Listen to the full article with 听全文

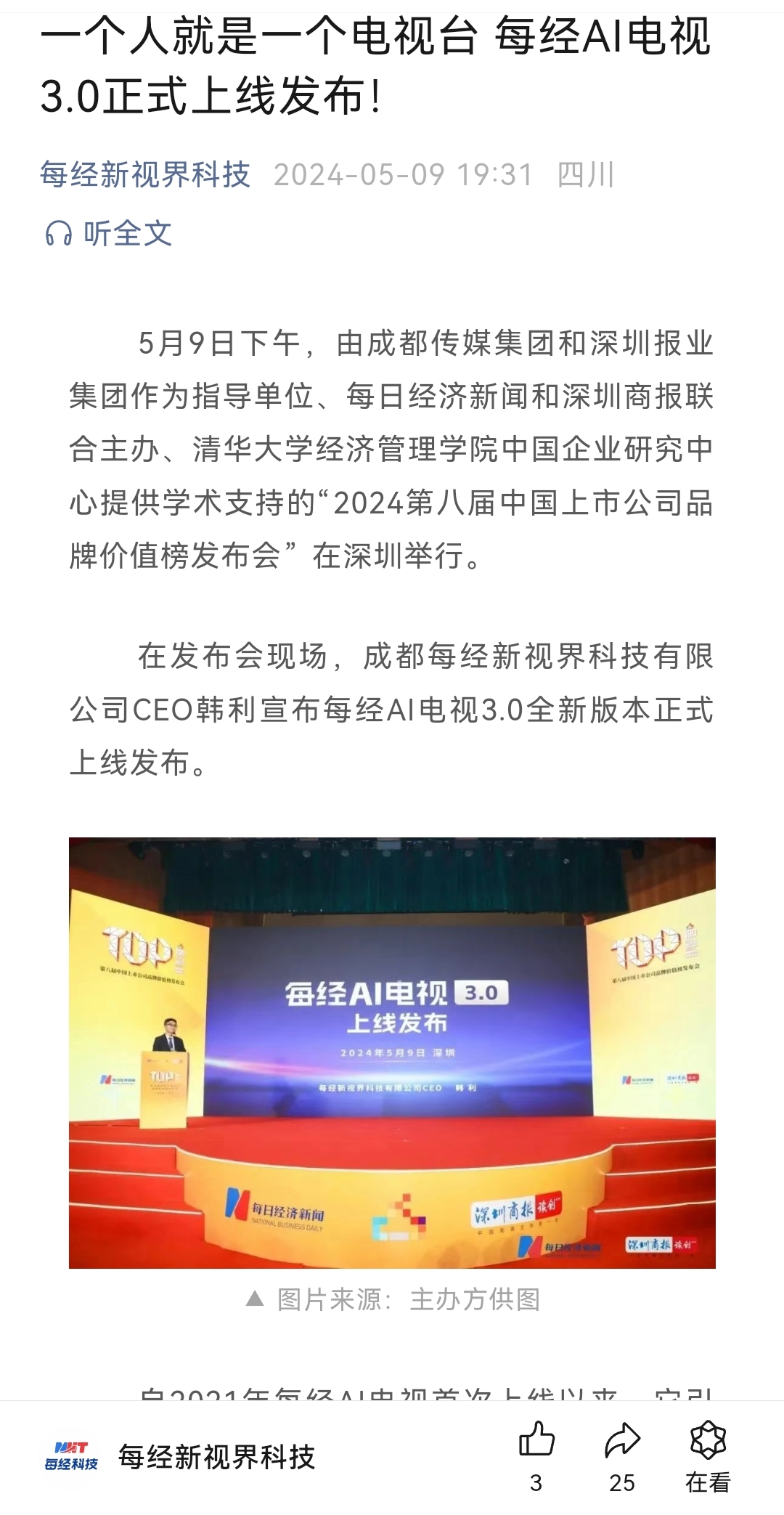click(109, 234)
